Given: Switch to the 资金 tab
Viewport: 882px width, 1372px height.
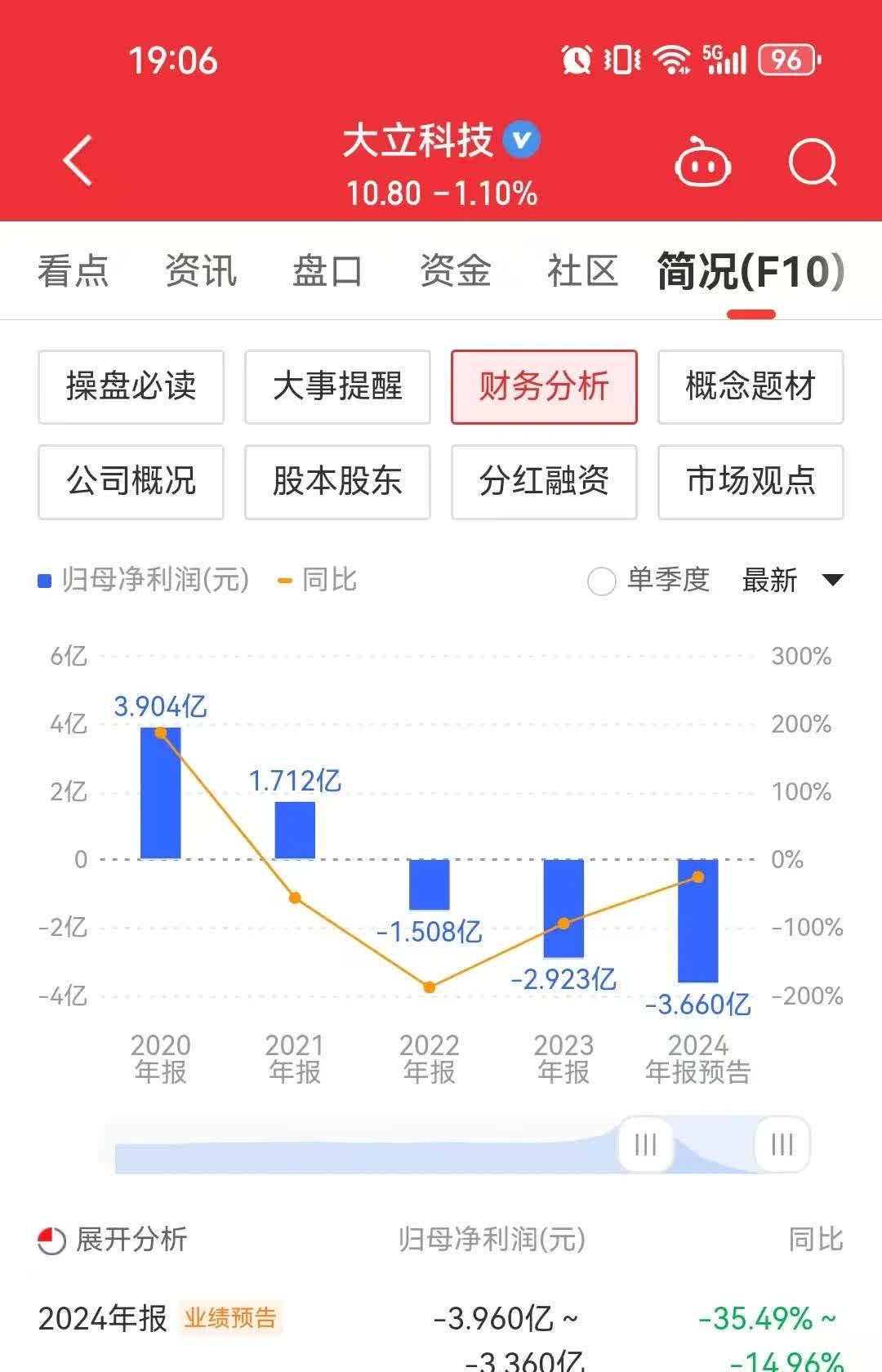Looking at the screenshot, I should click(x=455, y=270).
